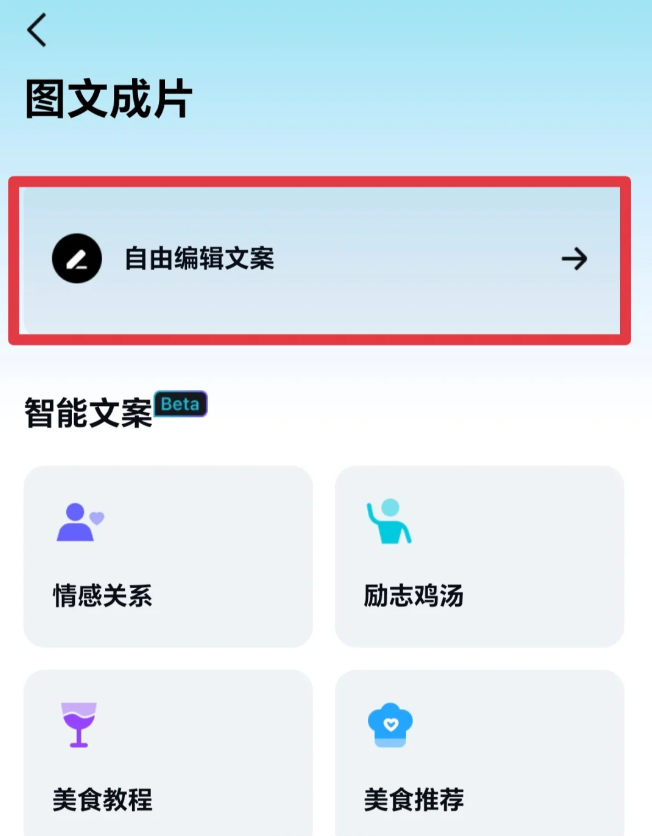Open the 美食教程 template card
The width and height of the screenshot is (652, 836).
tap(168, 755)
